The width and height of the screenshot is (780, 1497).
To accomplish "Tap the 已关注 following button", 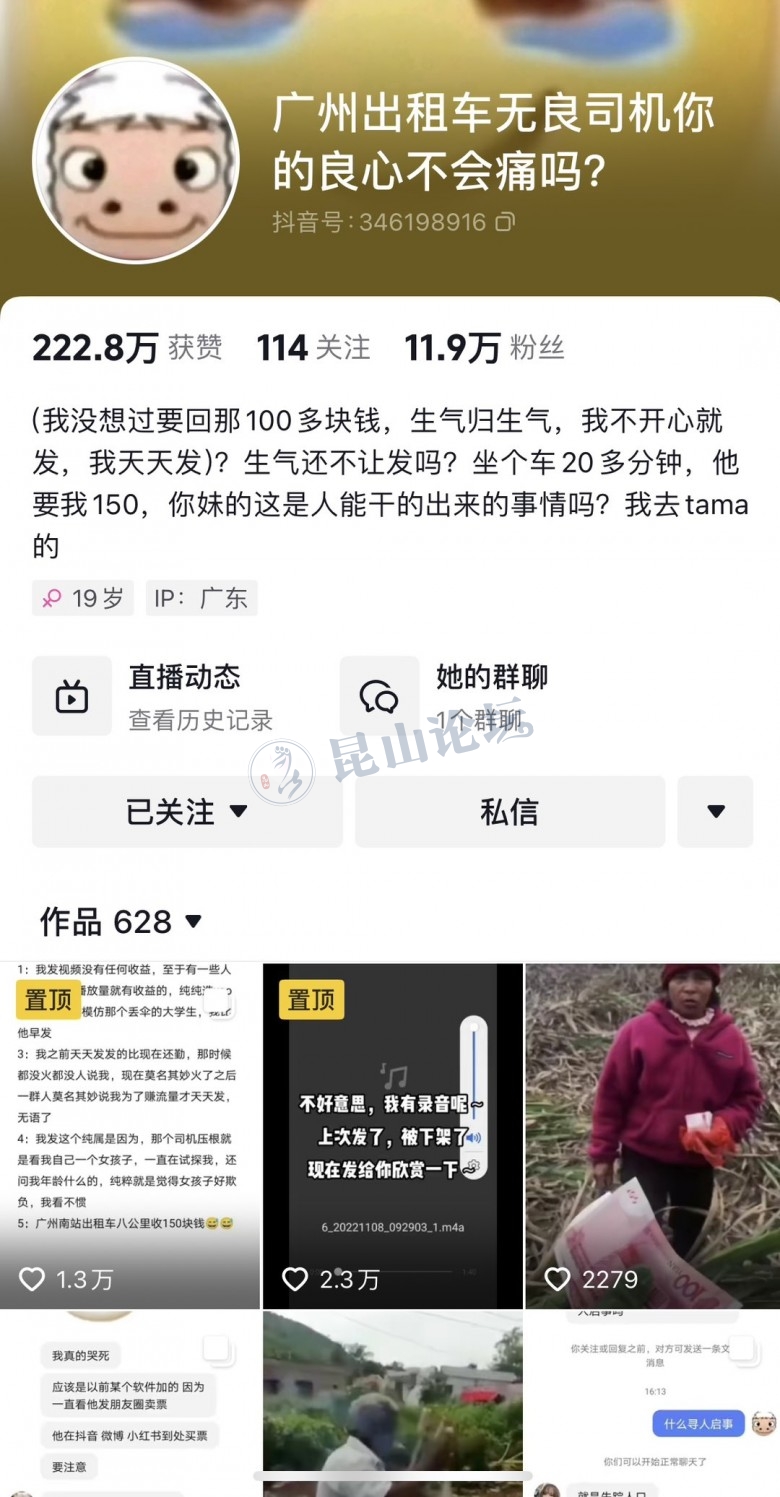I will (x=187, y=812).
